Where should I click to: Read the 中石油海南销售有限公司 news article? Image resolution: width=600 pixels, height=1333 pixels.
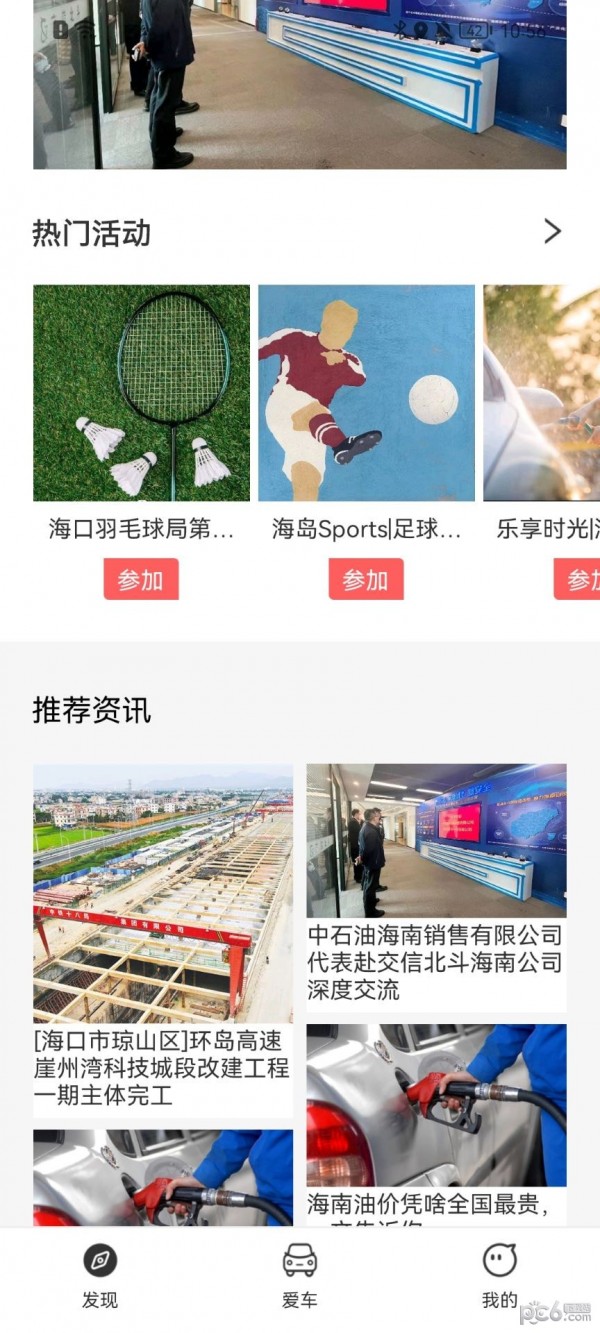[x=436, y=885]
